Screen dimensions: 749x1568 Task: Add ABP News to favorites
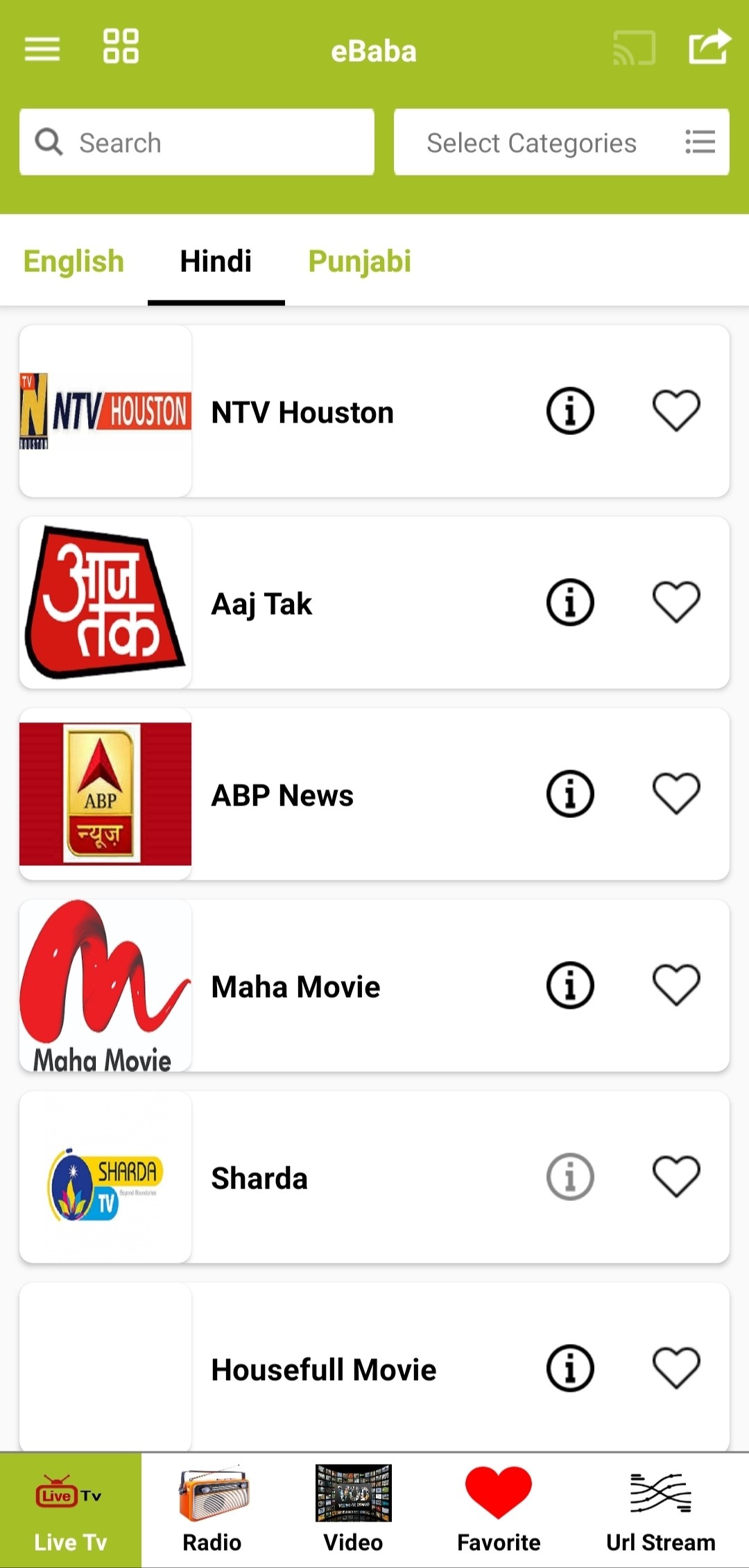676,794
